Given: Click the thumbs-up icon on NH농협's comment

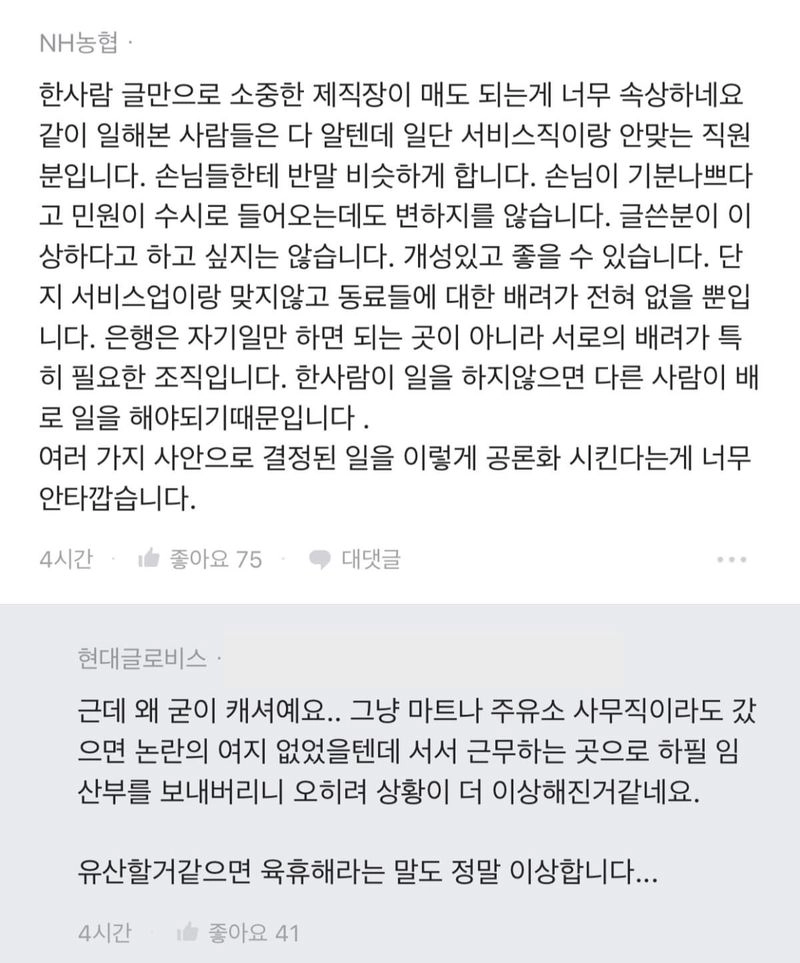Looking at the screenshot, I should point(148,559).
